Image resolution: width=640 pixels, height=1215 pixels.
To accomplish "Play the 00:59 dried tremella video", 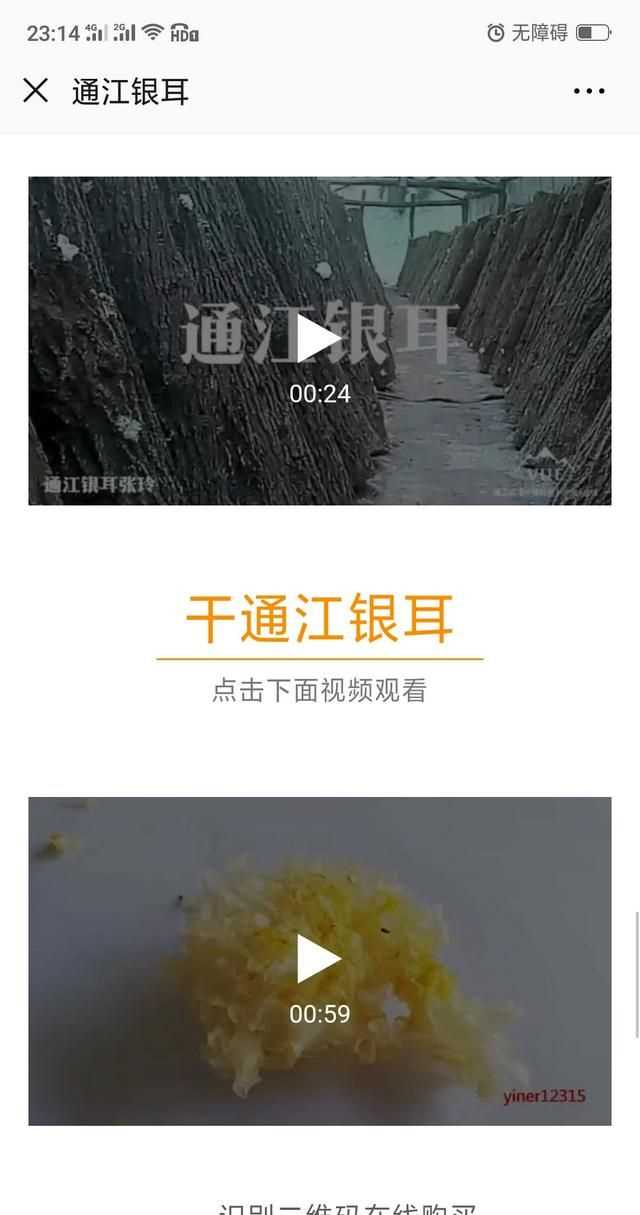I will 319,959.
